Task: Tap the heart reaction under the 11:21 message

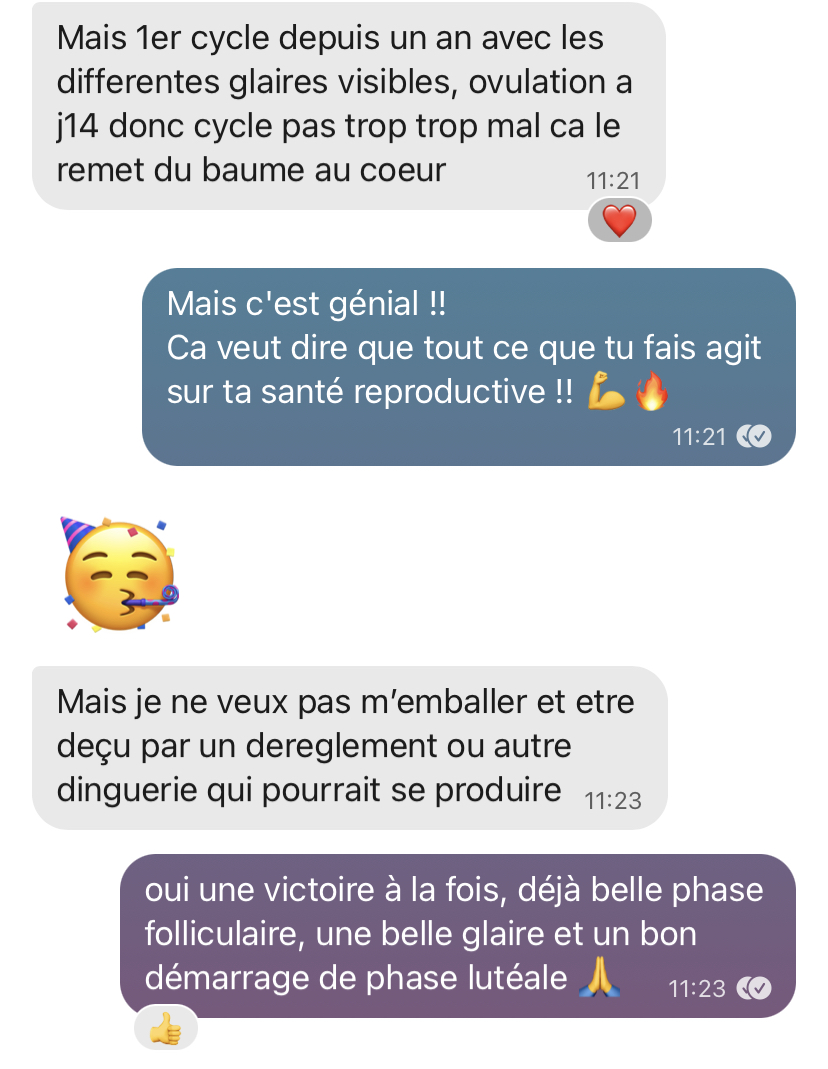Action: [619, 220]
